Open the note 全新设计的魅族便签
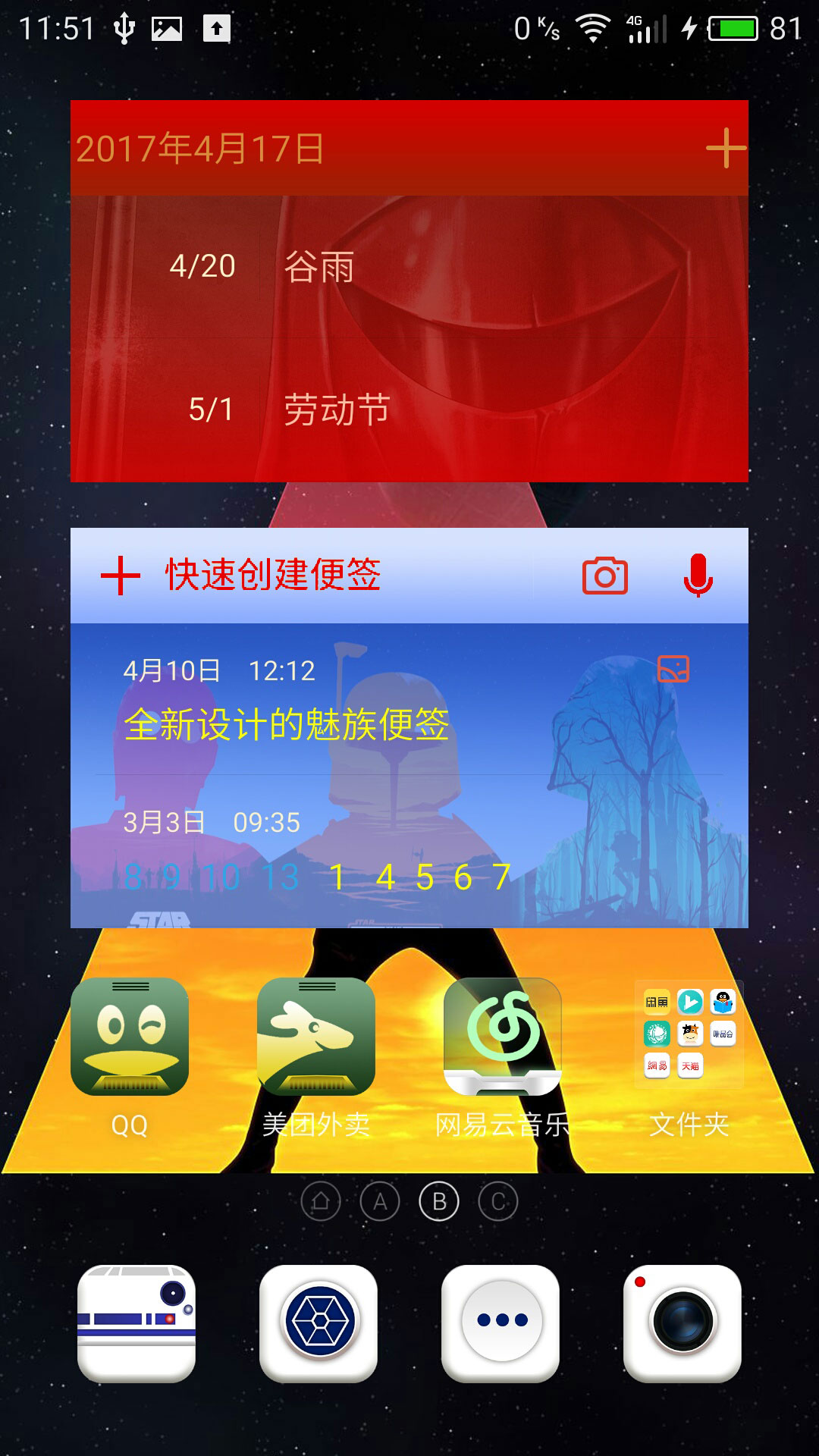 [409, 699]
